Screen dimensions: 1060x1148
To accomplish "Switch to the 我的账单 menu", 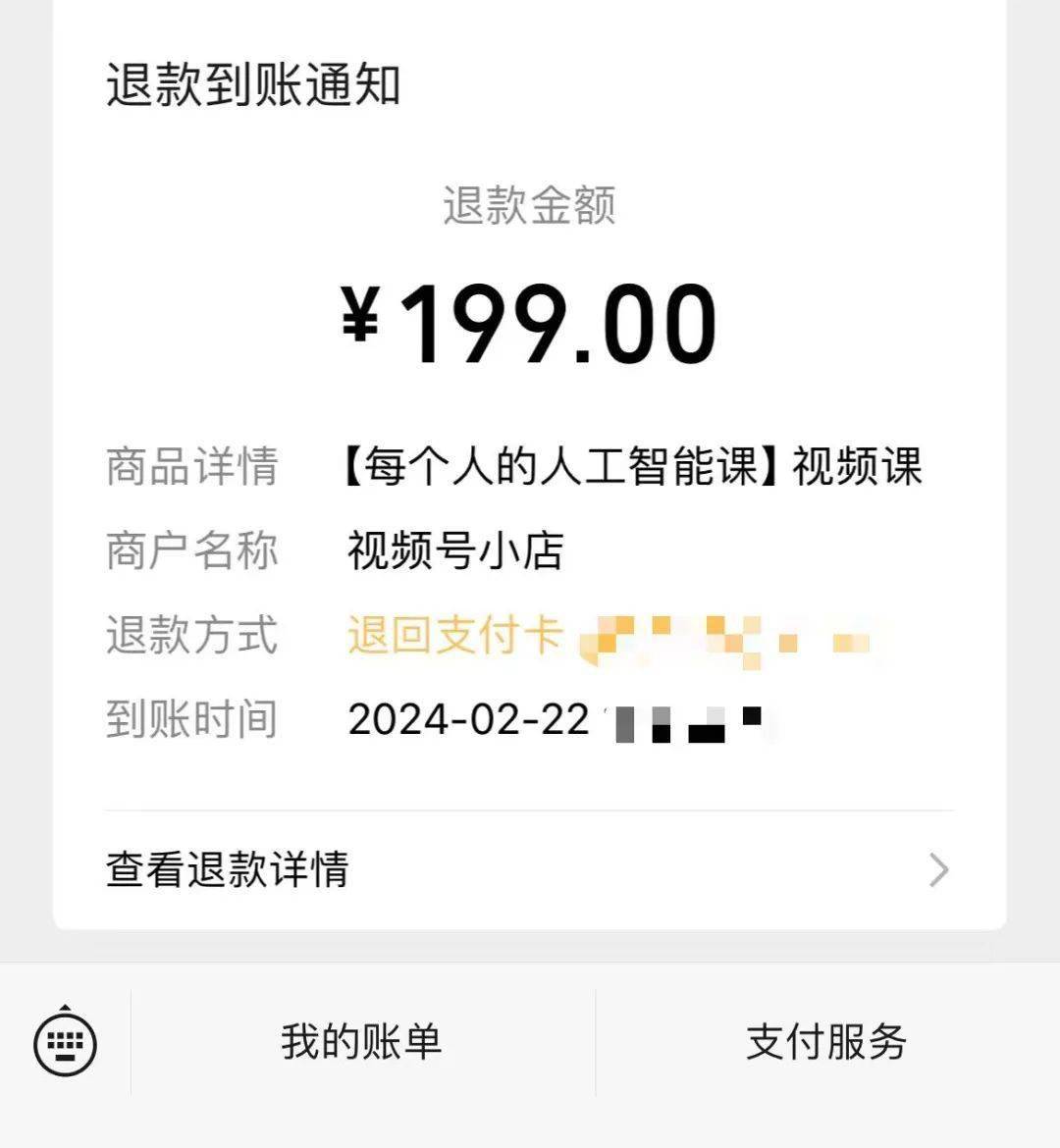I will click(362, 1045).
